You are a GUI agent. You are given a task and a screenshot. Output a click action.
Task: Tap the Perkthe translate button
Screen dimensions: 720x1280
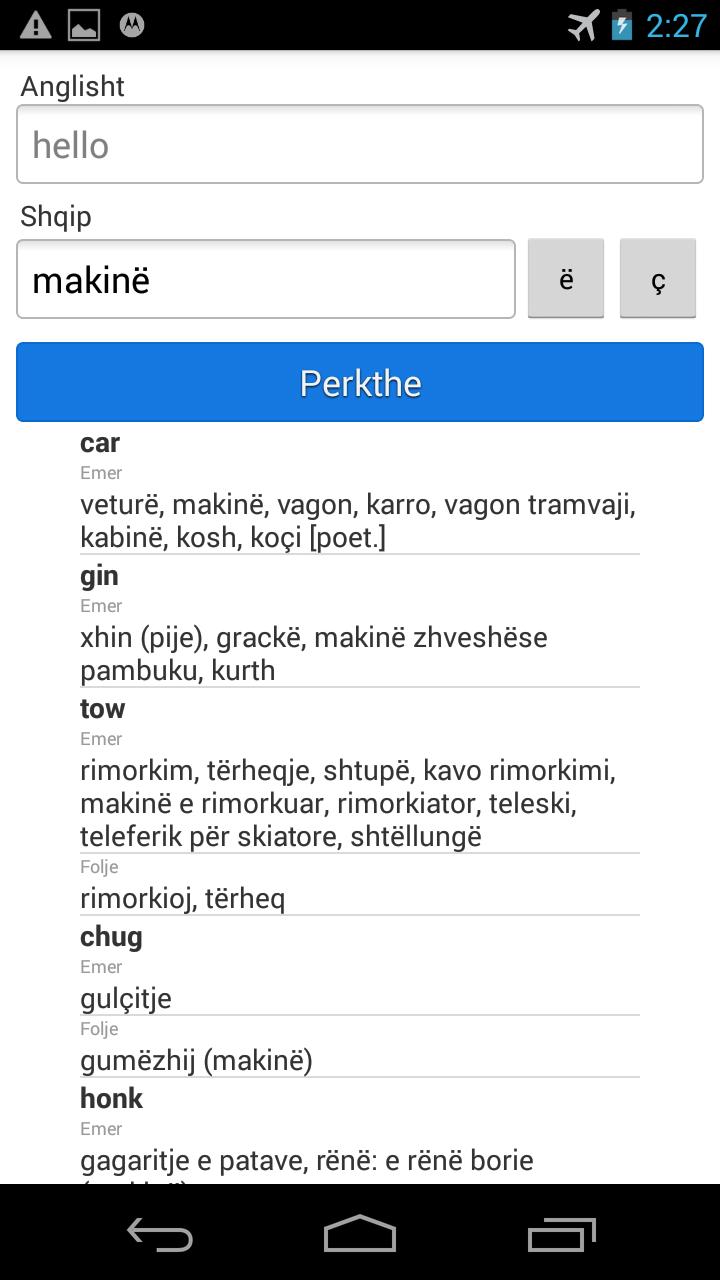(360, 382)
